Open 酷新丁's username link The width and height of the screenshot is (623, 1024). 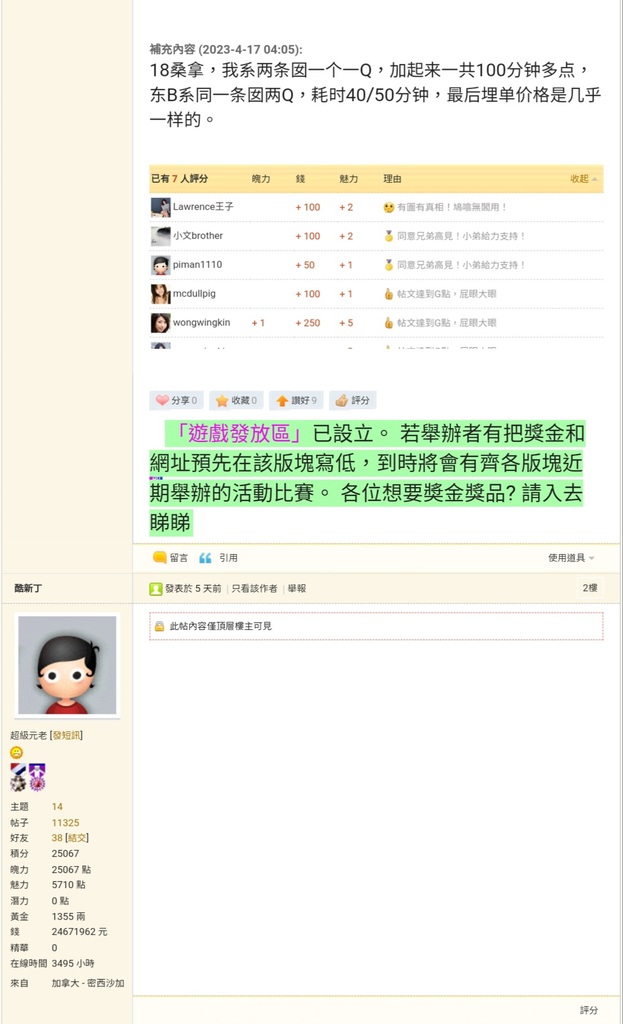(x=28, y=589)
